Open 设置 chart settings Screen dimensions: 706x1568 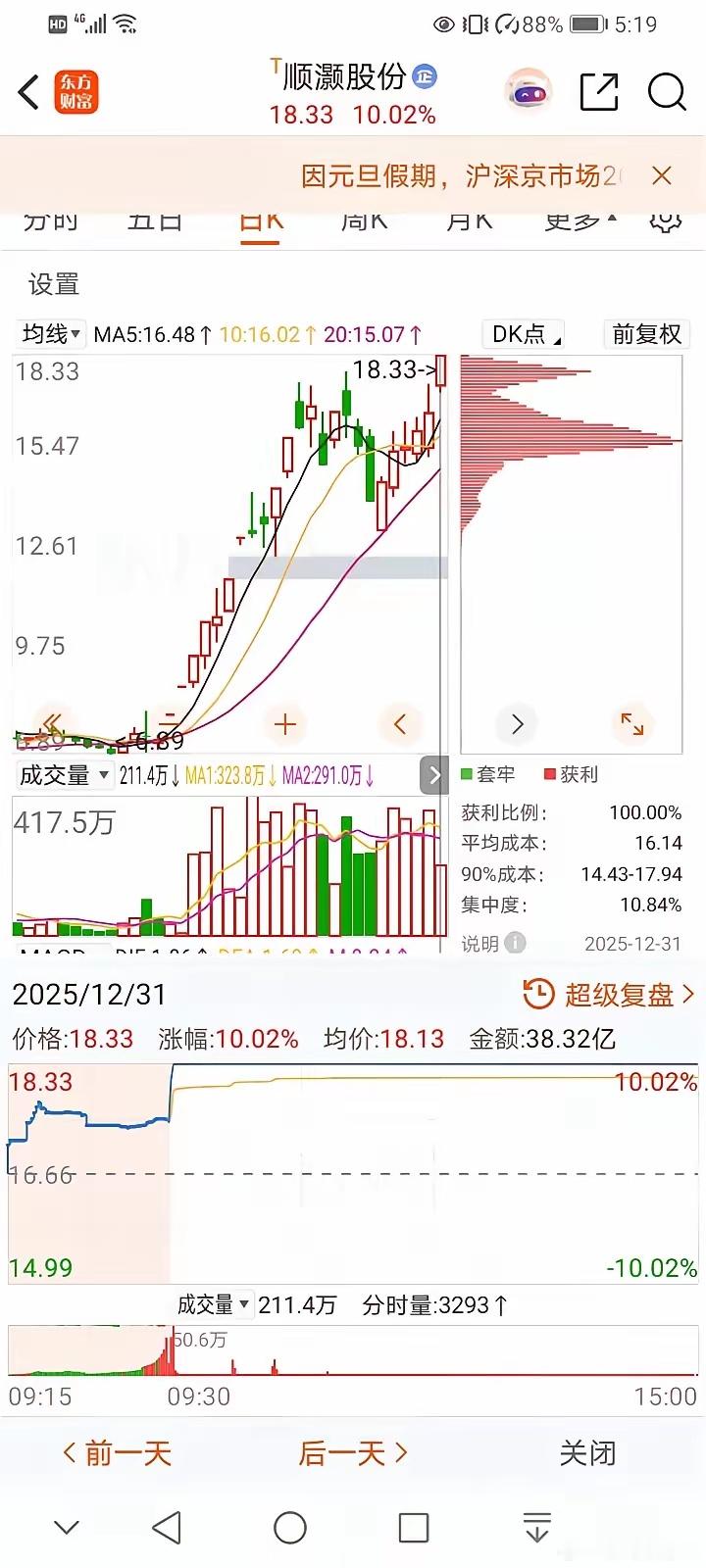pos(53,285)
